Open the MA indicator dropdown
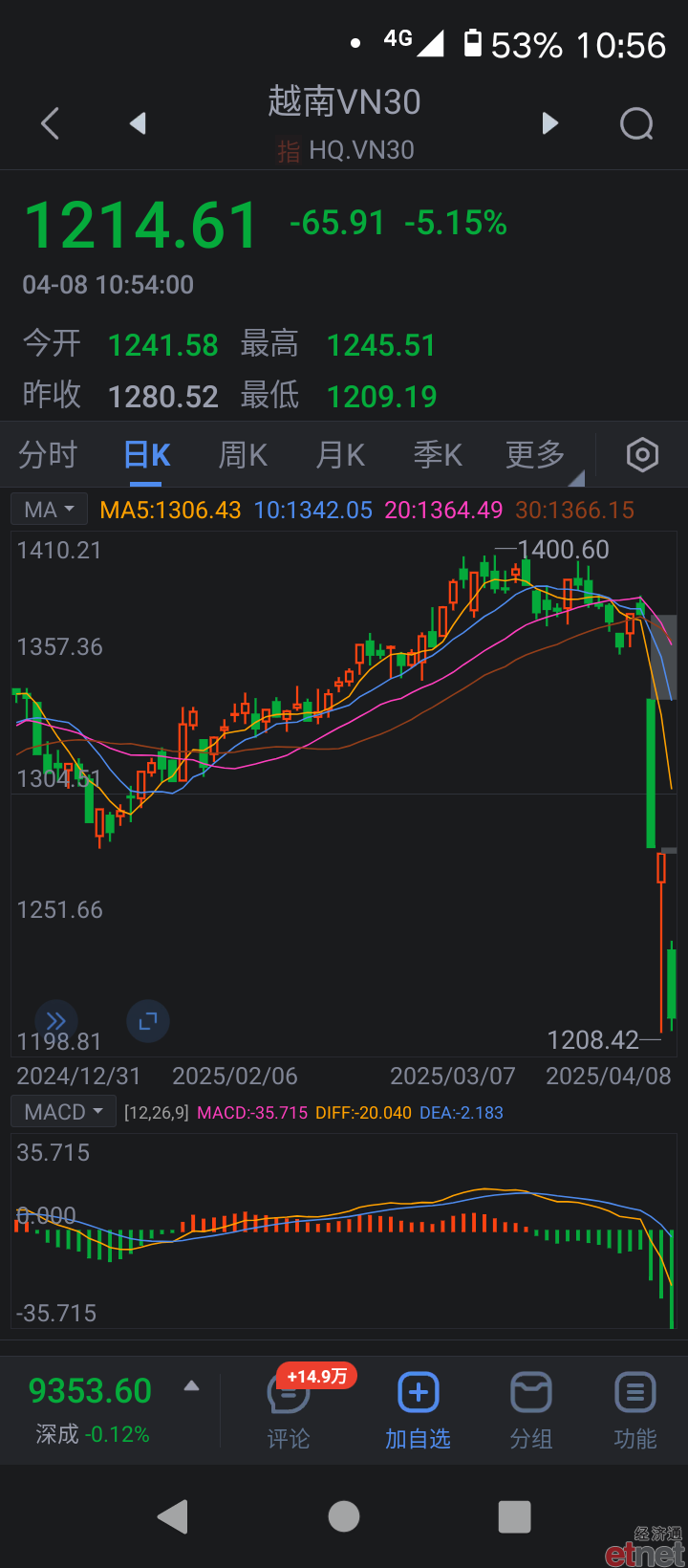 (49, 510)
